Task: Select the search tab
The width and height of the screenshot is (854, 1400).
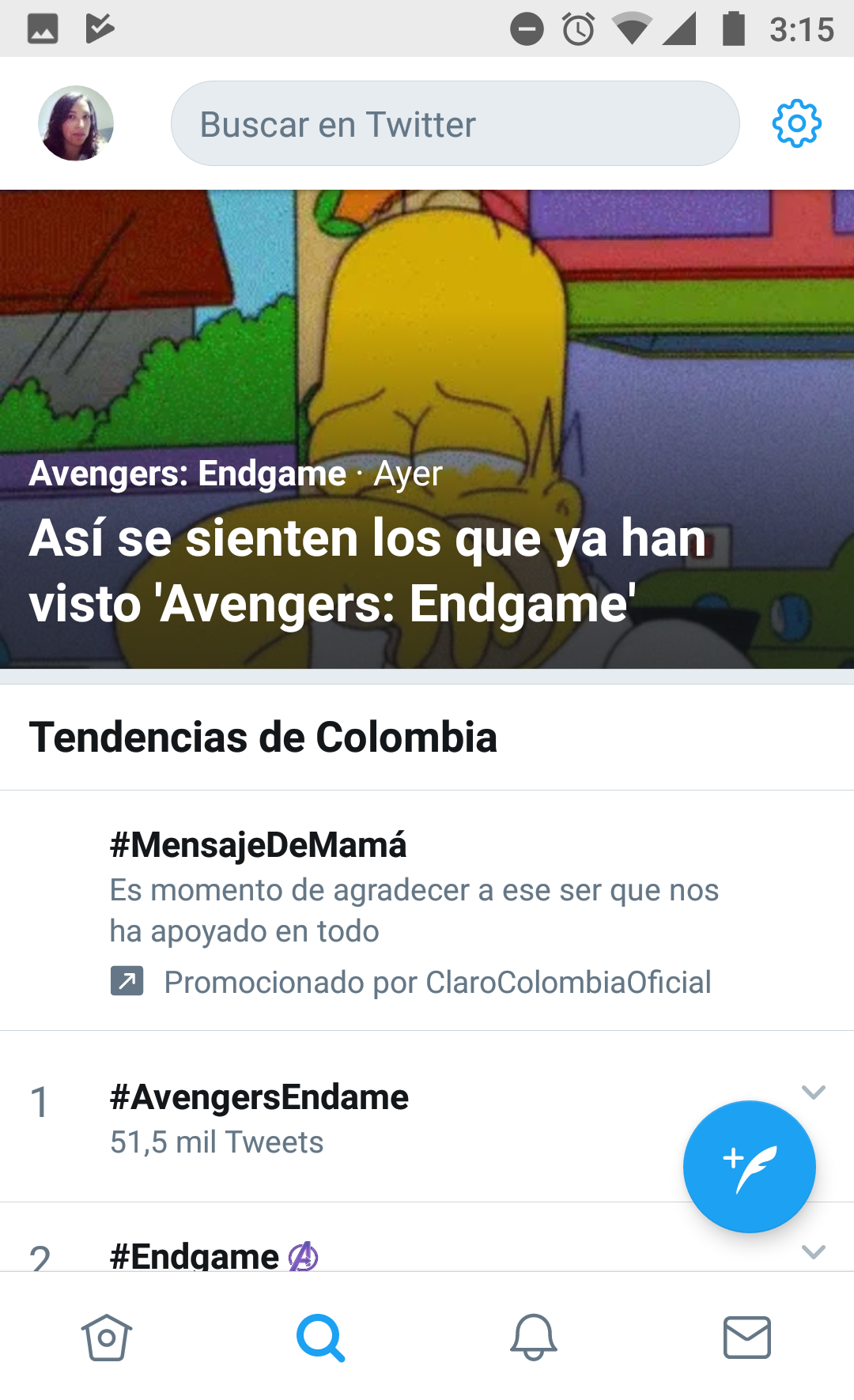Action: point(320,1338)
